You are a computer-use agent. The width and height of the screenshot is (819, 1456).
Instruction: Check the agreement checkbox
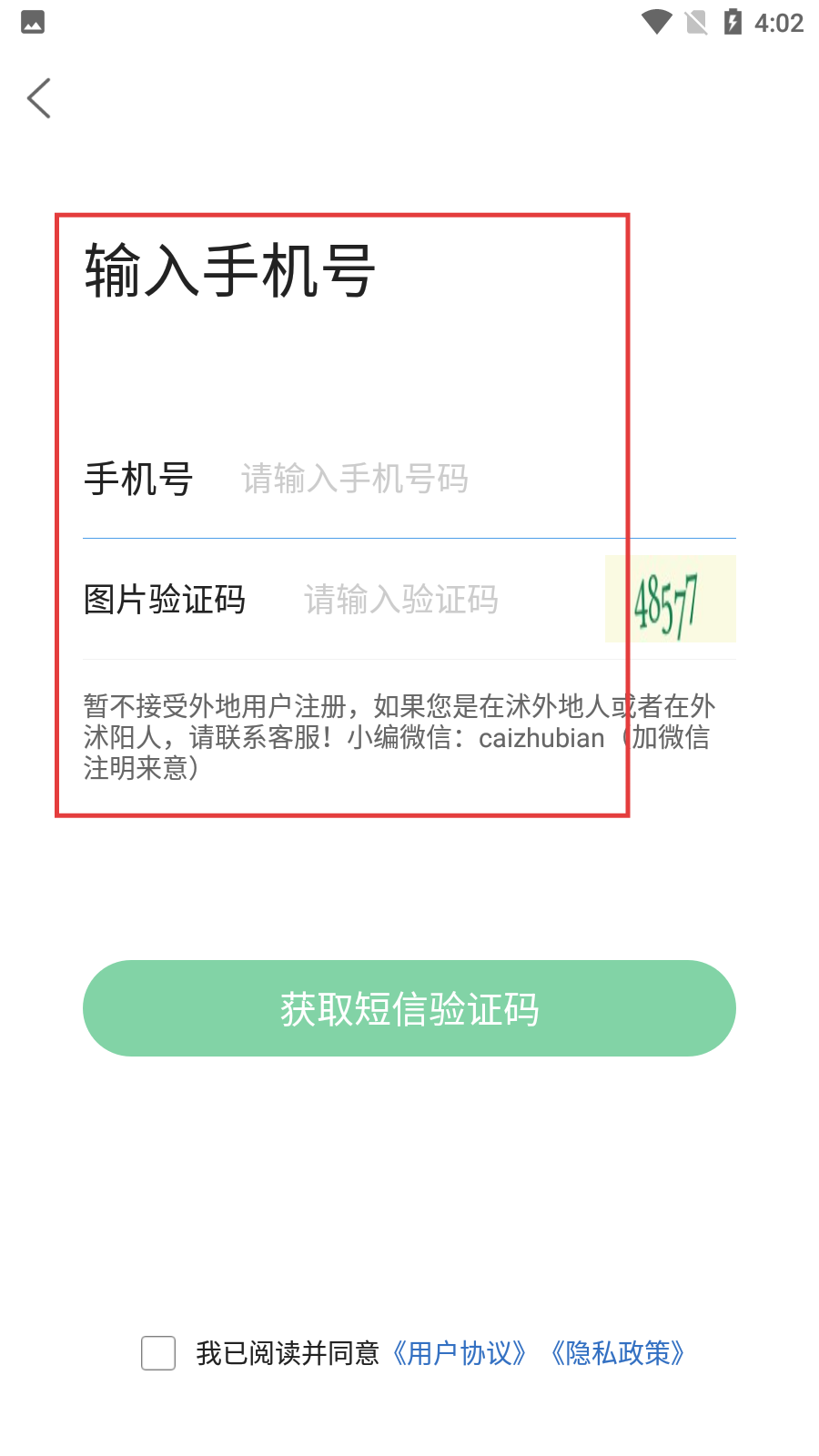[x=158, y=1353]
